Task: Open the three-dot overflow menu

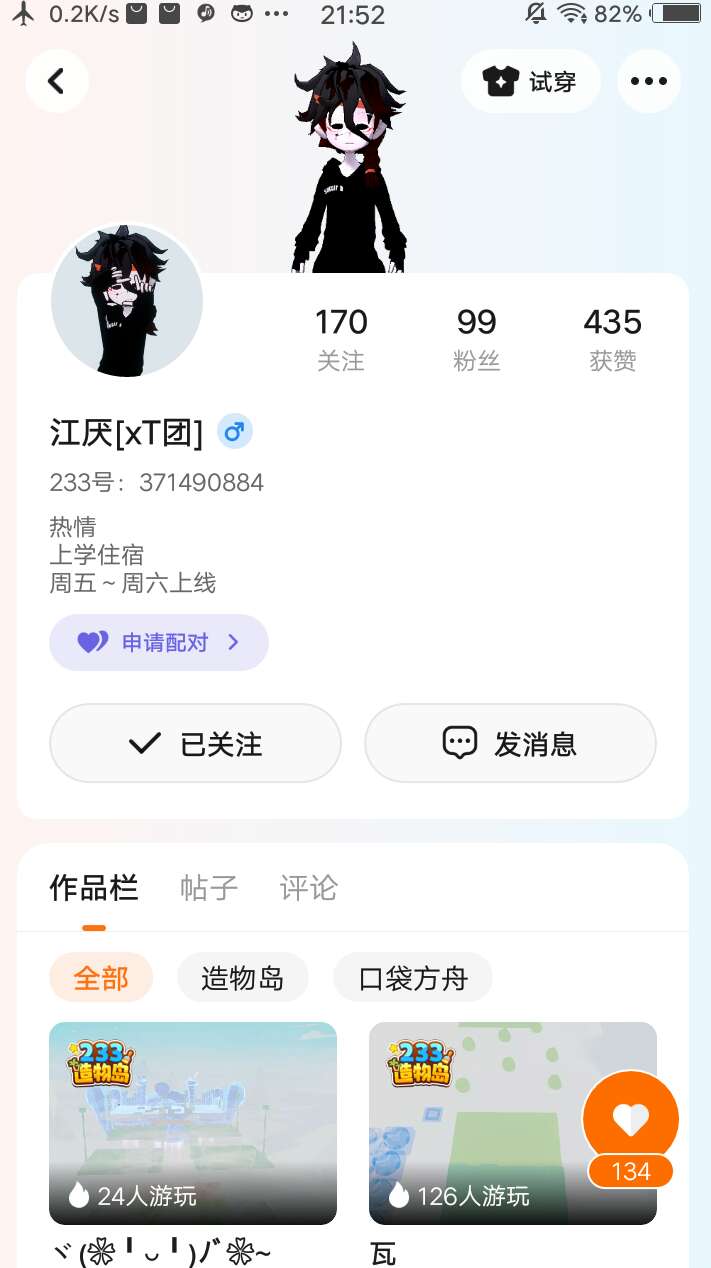Action: [x=648, y=81]
